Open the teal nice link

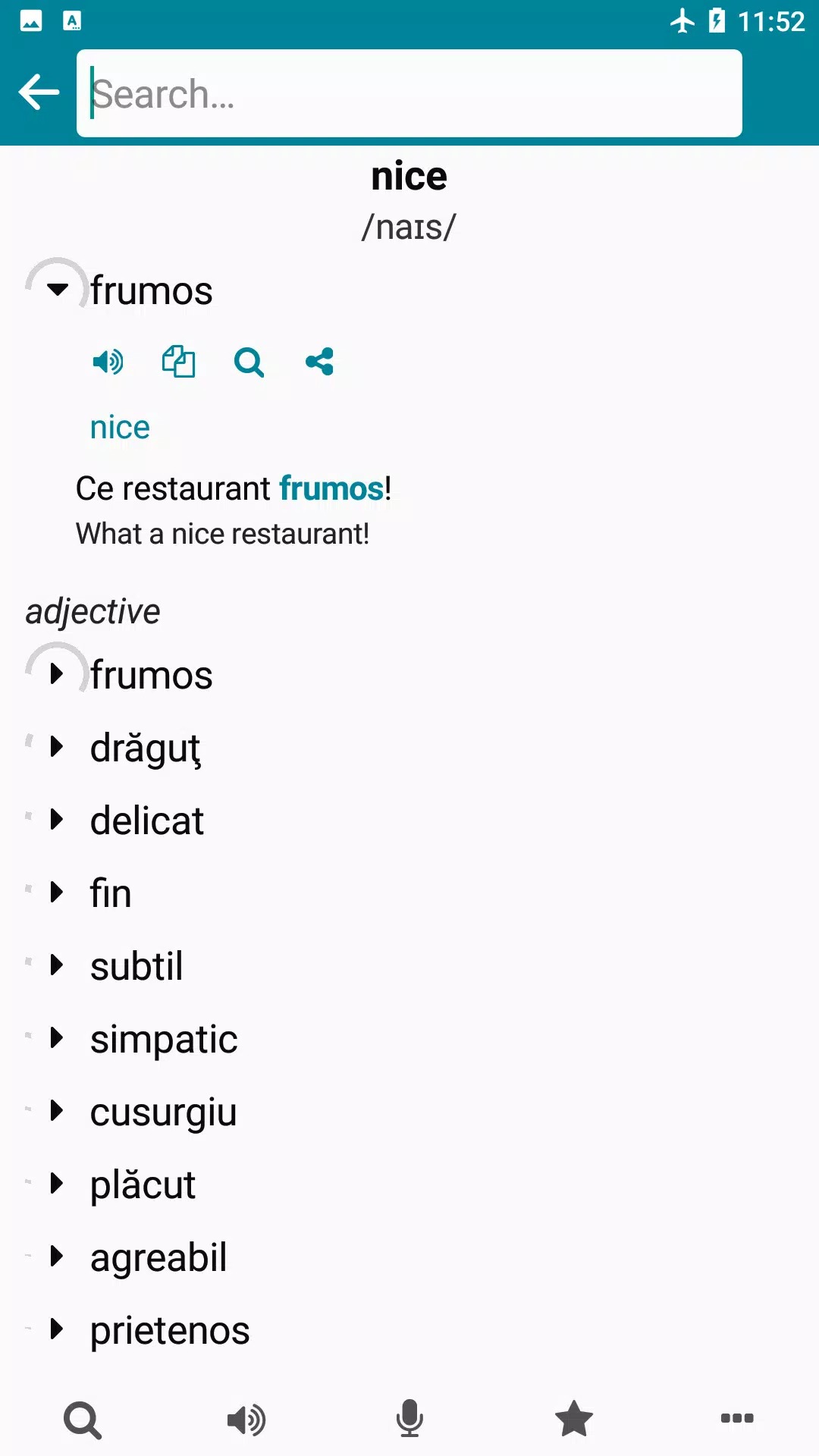[x=120, y=428]
